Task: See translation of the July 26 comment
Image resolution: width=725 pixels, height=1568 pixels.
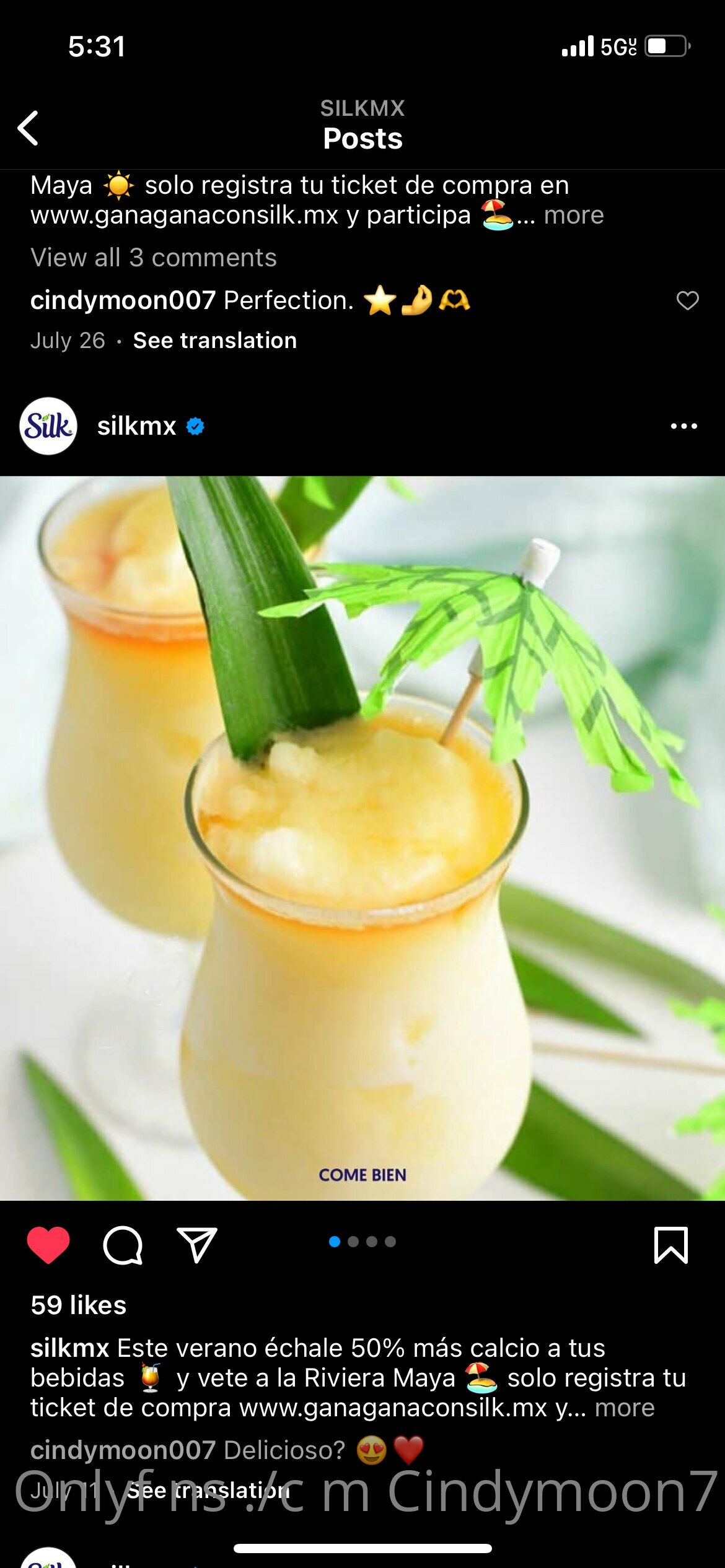Action: click(x=214, y=341)
